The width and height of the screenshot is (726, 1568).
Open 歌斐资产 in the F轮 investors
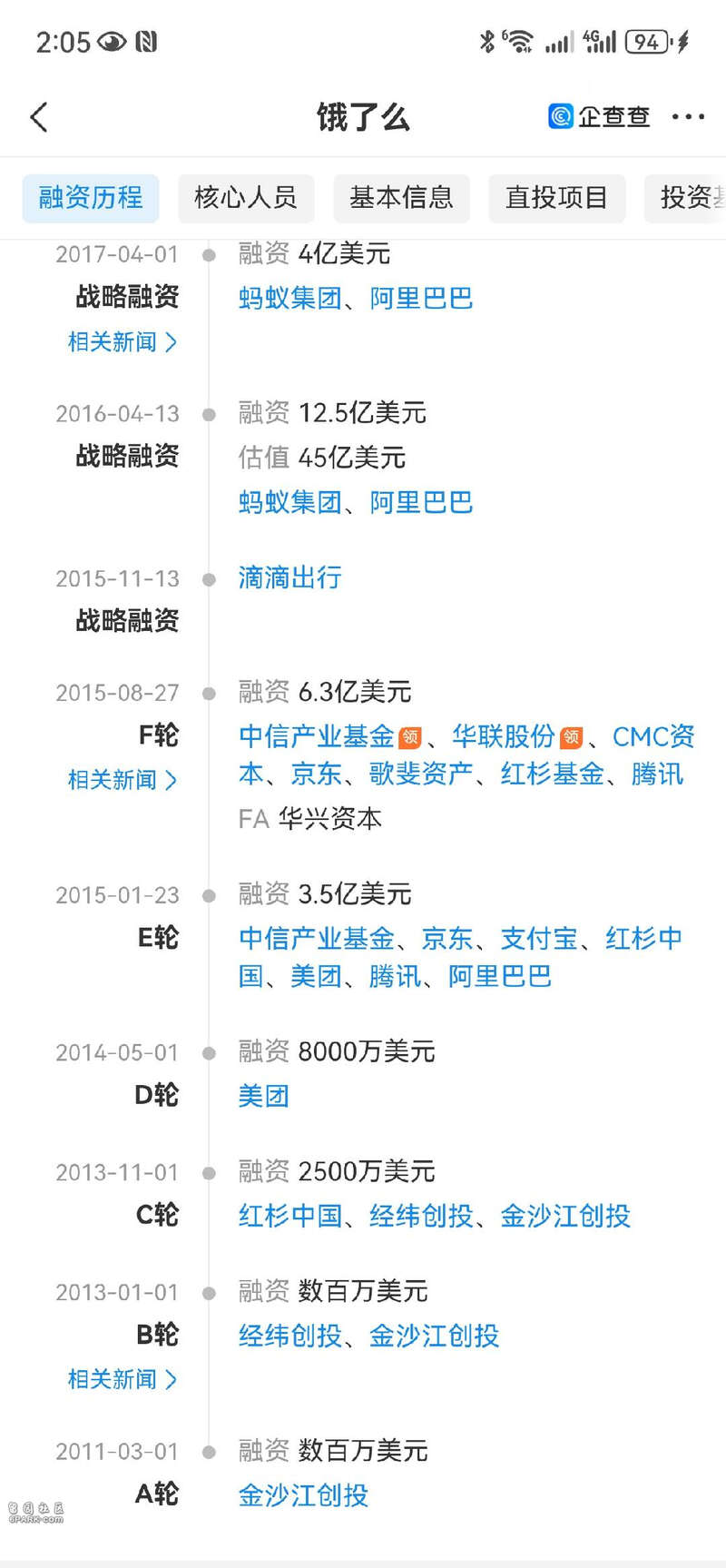pyautogui.click(x=421, y=774)
